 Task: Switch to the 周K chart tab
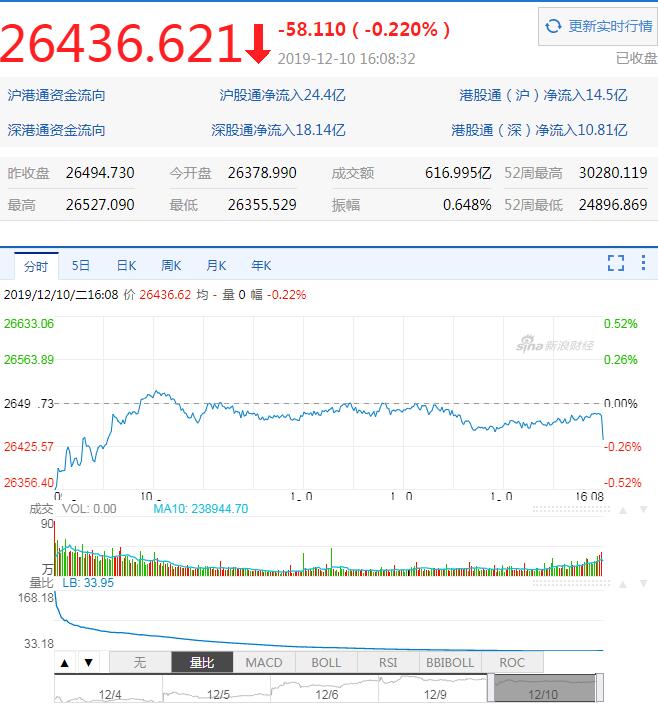tap(171, 265)
